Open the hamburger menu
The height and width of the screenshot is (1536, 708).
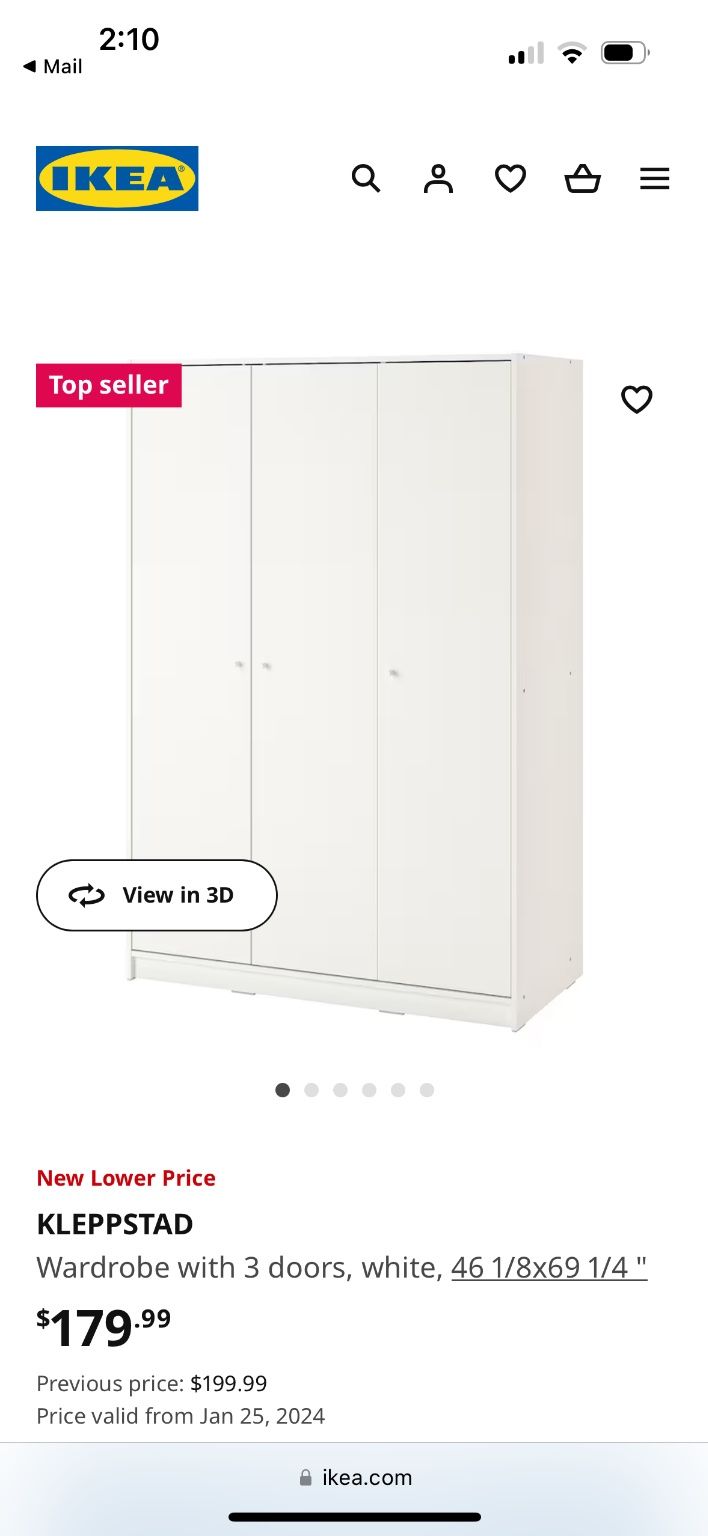tap(654, 179)
